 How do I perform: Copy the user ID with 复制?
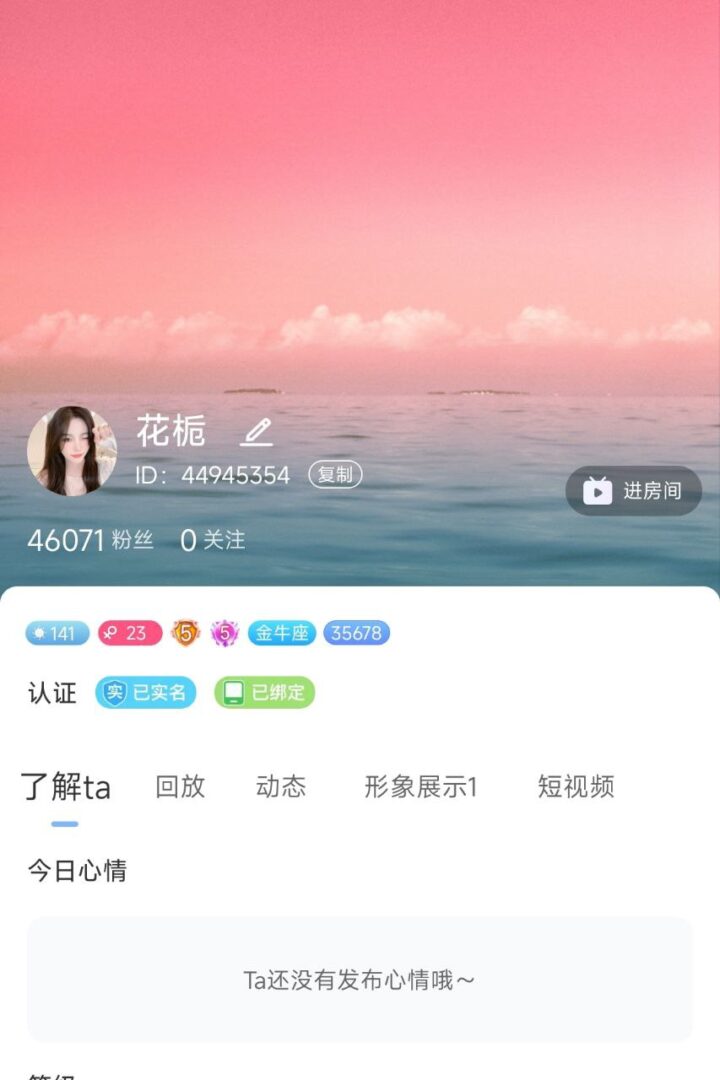pos(335,475)
